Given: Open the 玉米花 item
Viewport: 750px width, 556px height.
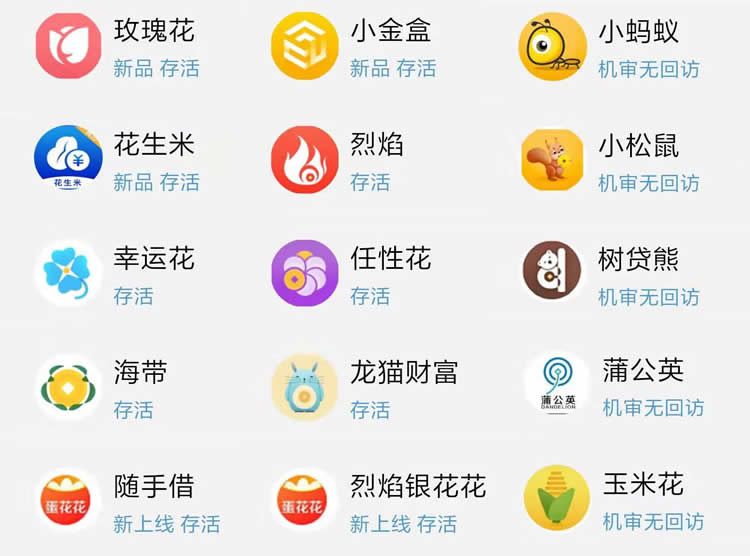Looking at the screenshot, I should click(556, 498).
